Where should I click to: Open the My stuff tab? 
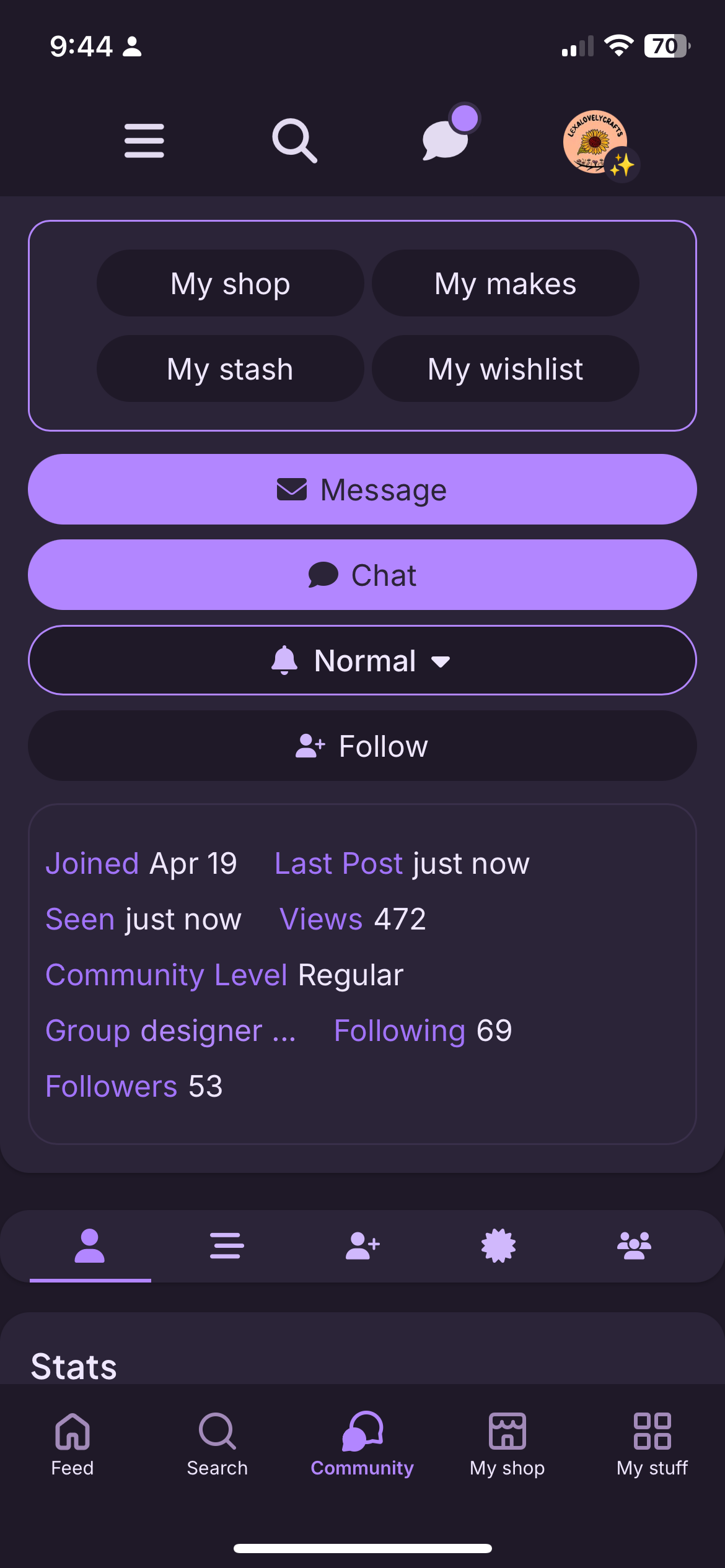pyautogui.click(x=652, y=1444)
